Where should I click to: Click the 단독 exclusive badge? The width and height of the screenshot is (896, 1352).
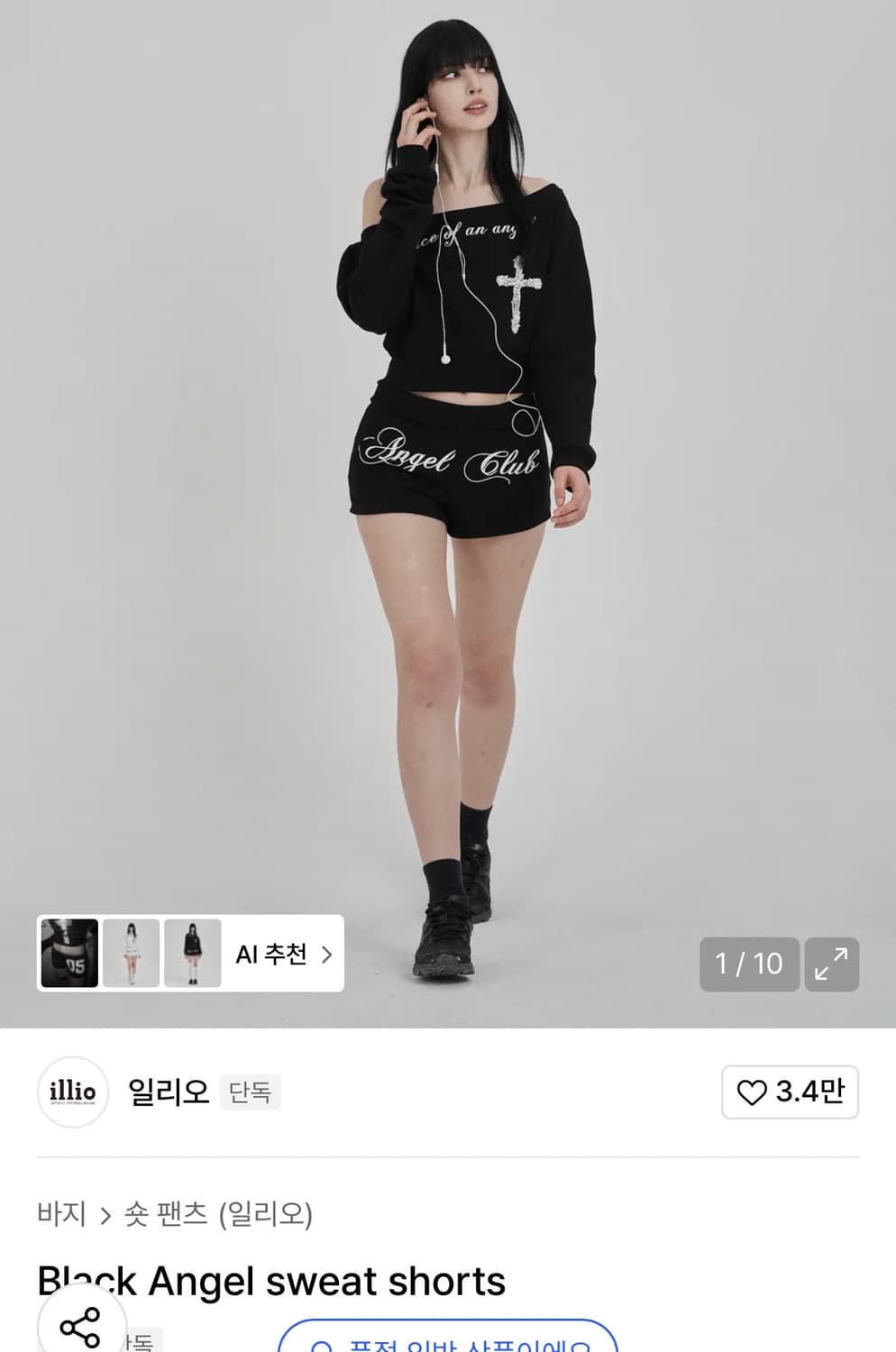point(250,1092)
